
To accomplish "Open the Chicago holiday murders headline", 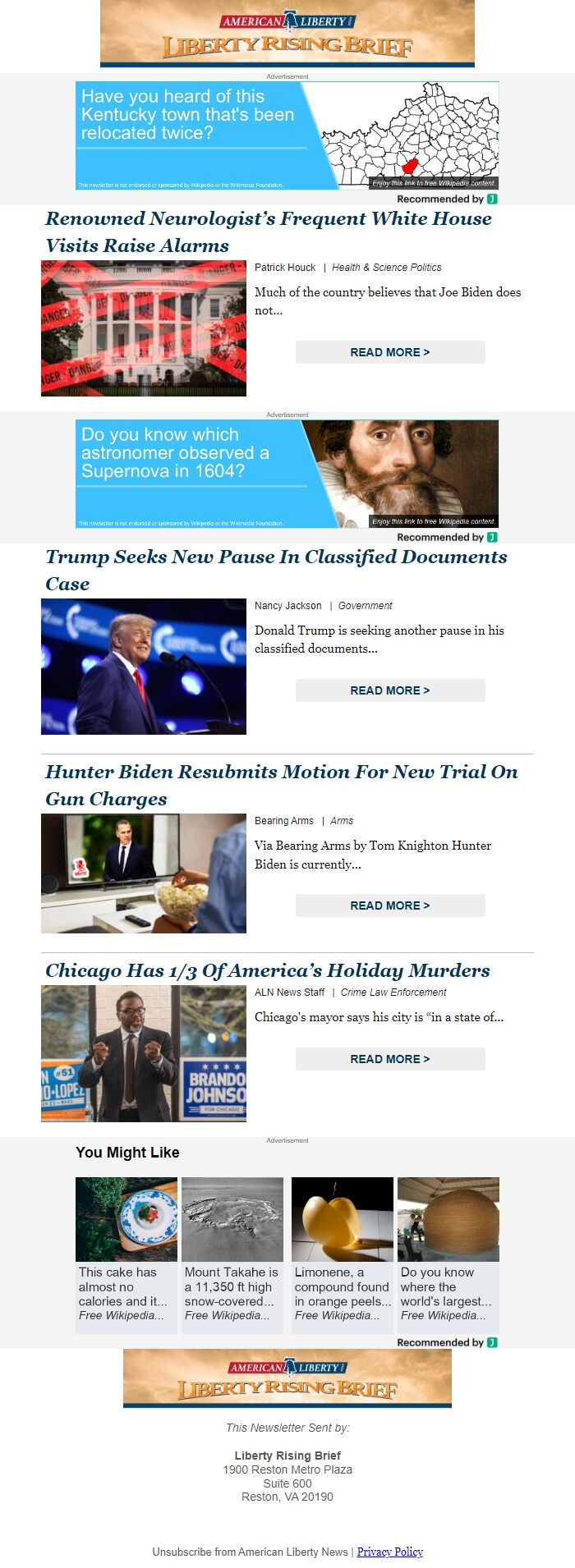I will coord(268,970).
